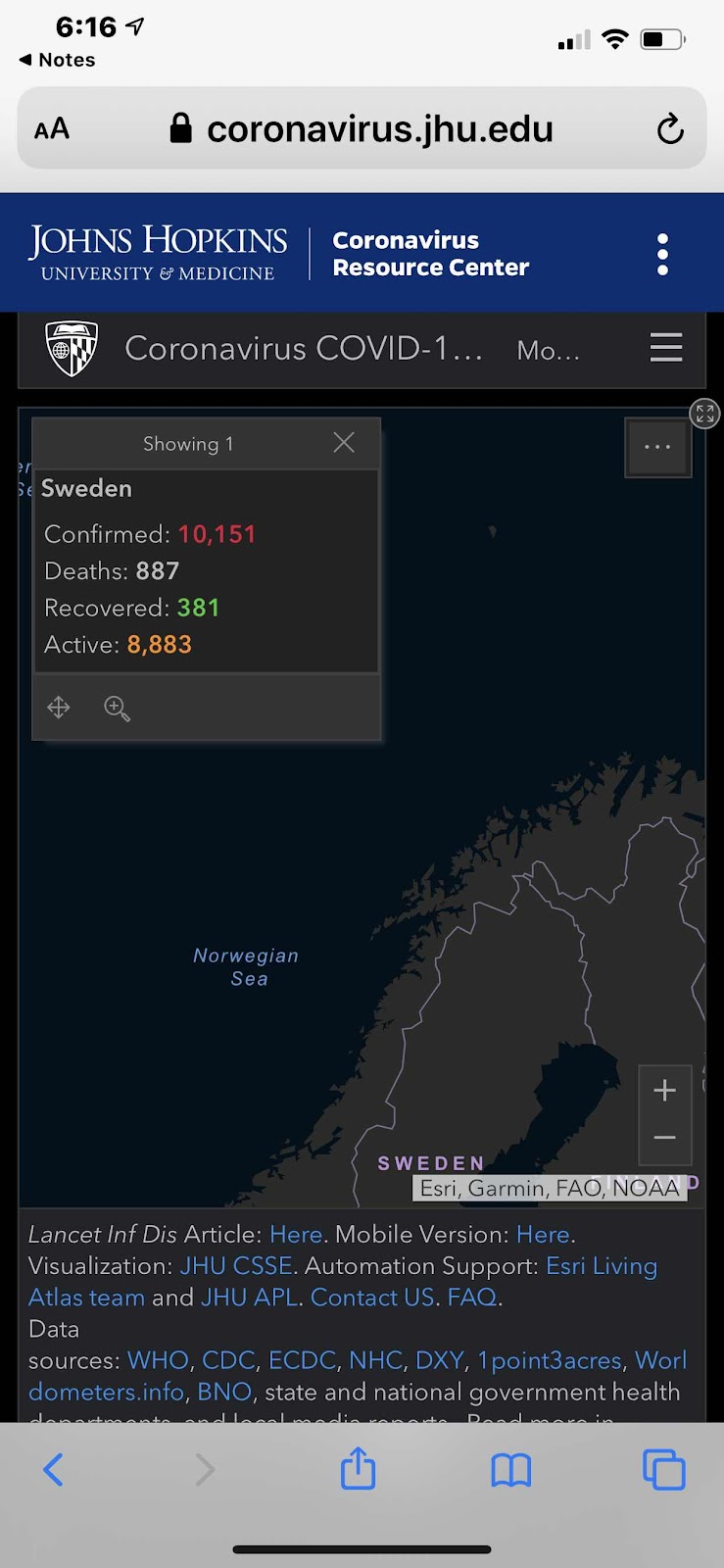
Task: Return to the Notes app
Action: tap(57, 60)
